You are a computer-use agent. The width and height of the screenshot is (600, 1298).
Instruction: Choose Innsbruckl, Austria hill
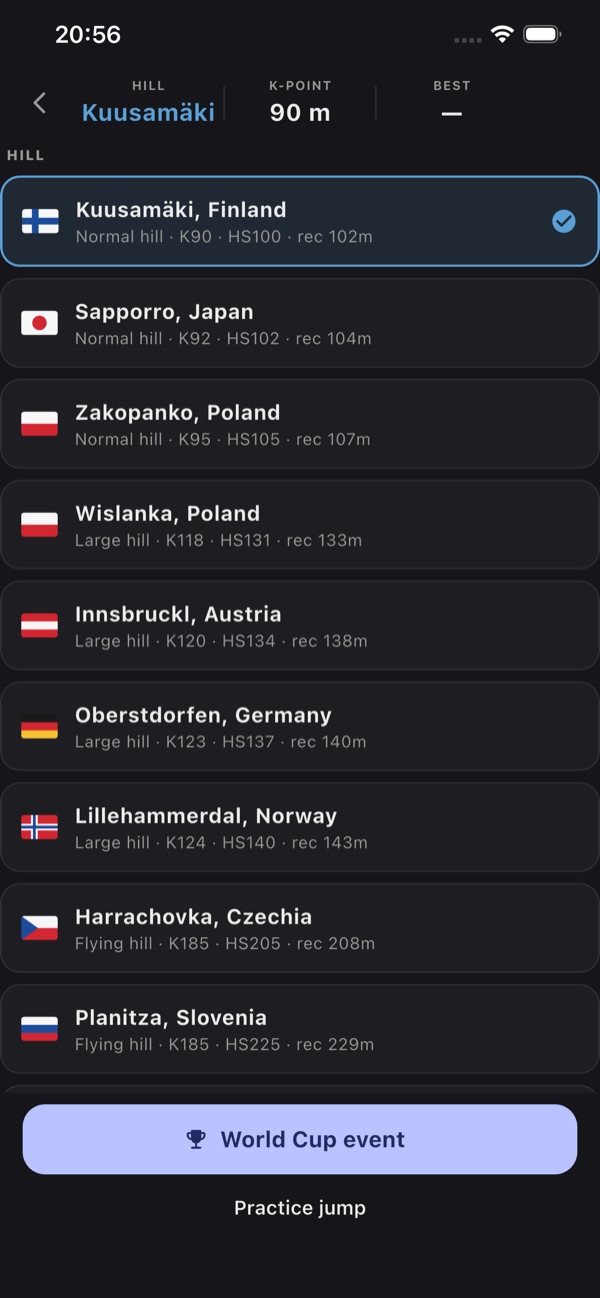(x=300, y=626)
